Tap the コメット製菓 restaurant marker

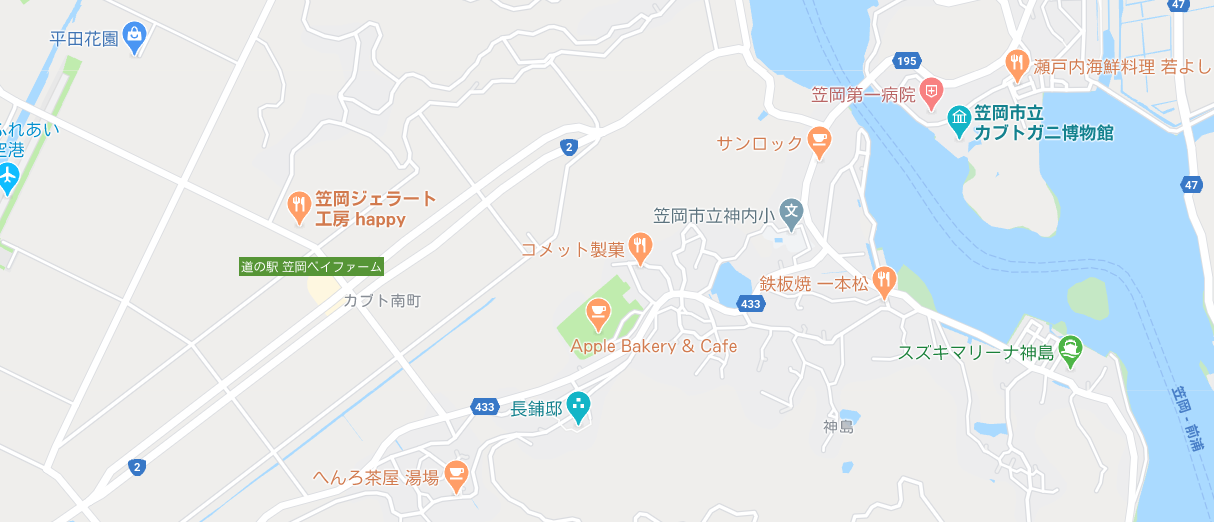(640, 247)
